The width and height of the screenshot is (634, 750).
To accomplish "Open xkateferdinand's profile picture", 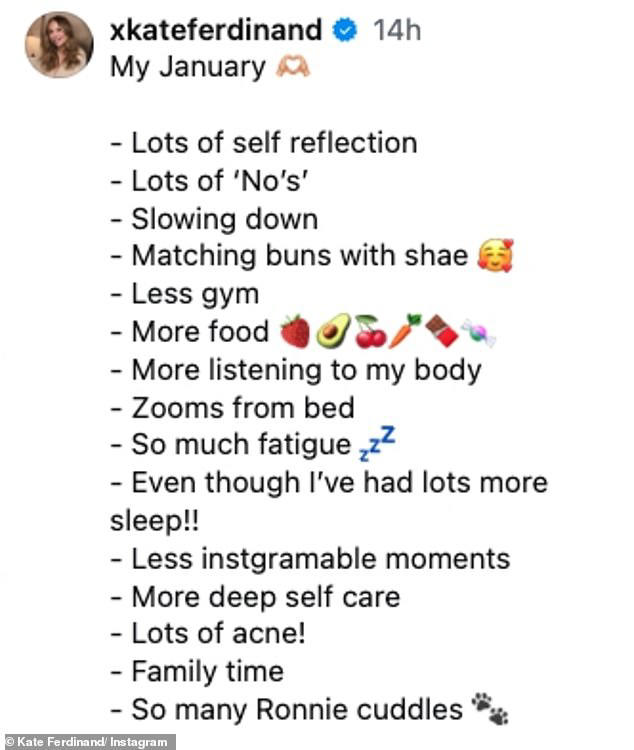I will pyautogui.click(x=59, y=45).
